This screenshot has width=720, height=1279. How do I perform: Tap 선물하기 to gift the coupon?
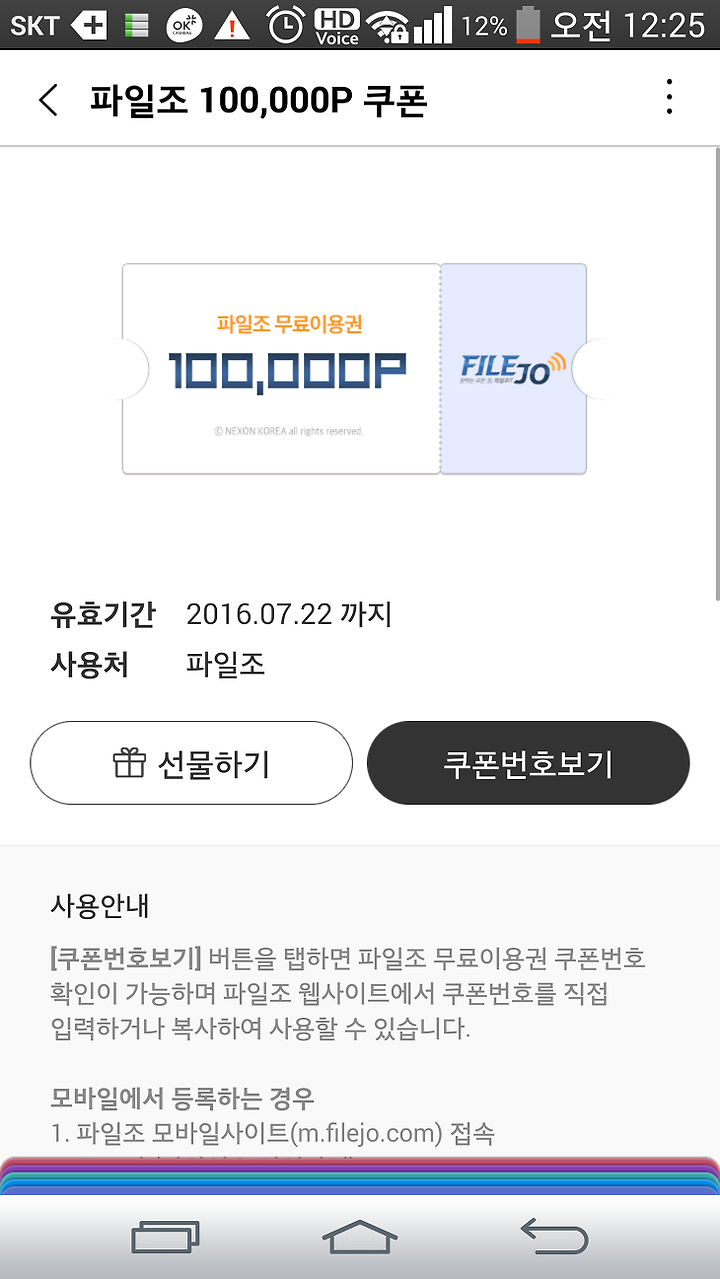click(191, 763)
